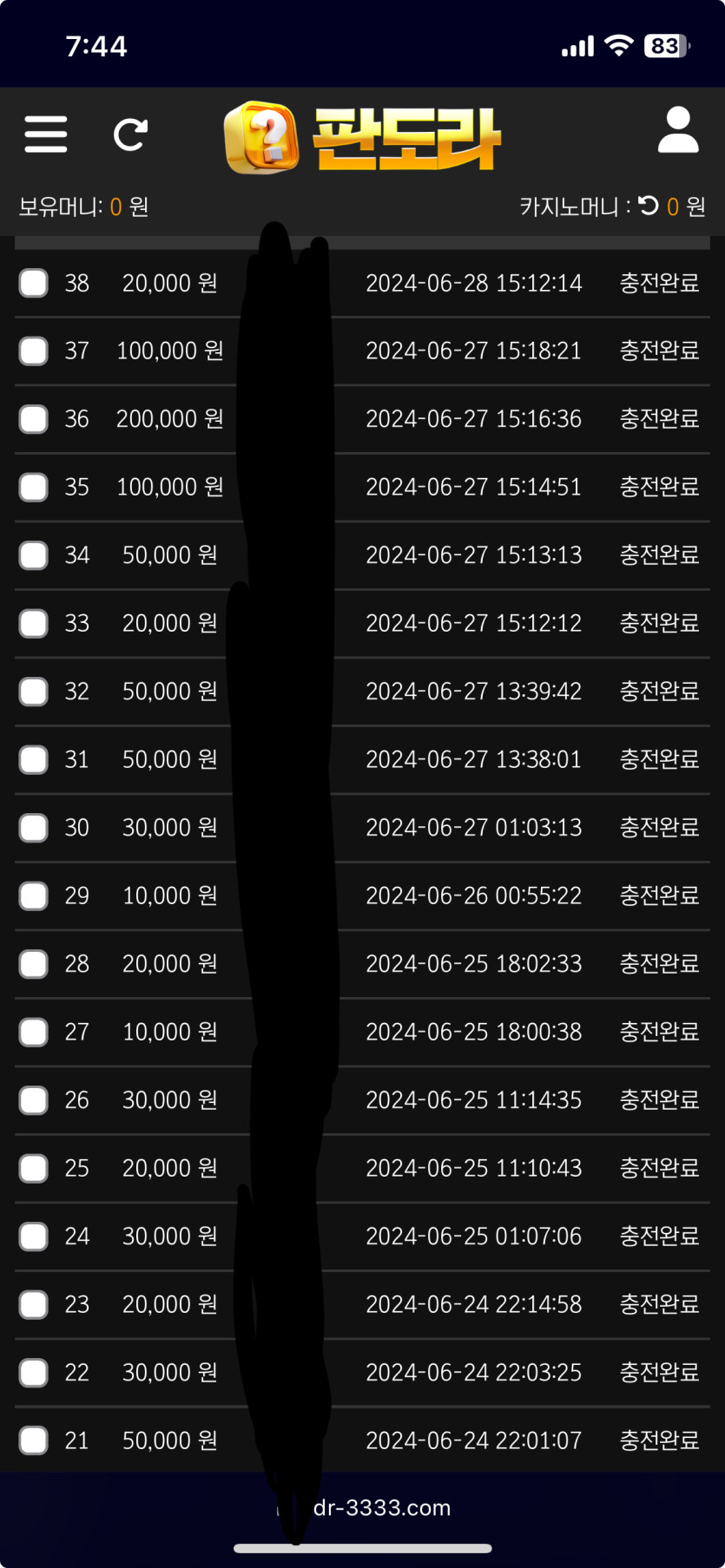Tap the 판도라 logo to go home
This screenshot has height=1568, width=725.
(x=362, y=137)
